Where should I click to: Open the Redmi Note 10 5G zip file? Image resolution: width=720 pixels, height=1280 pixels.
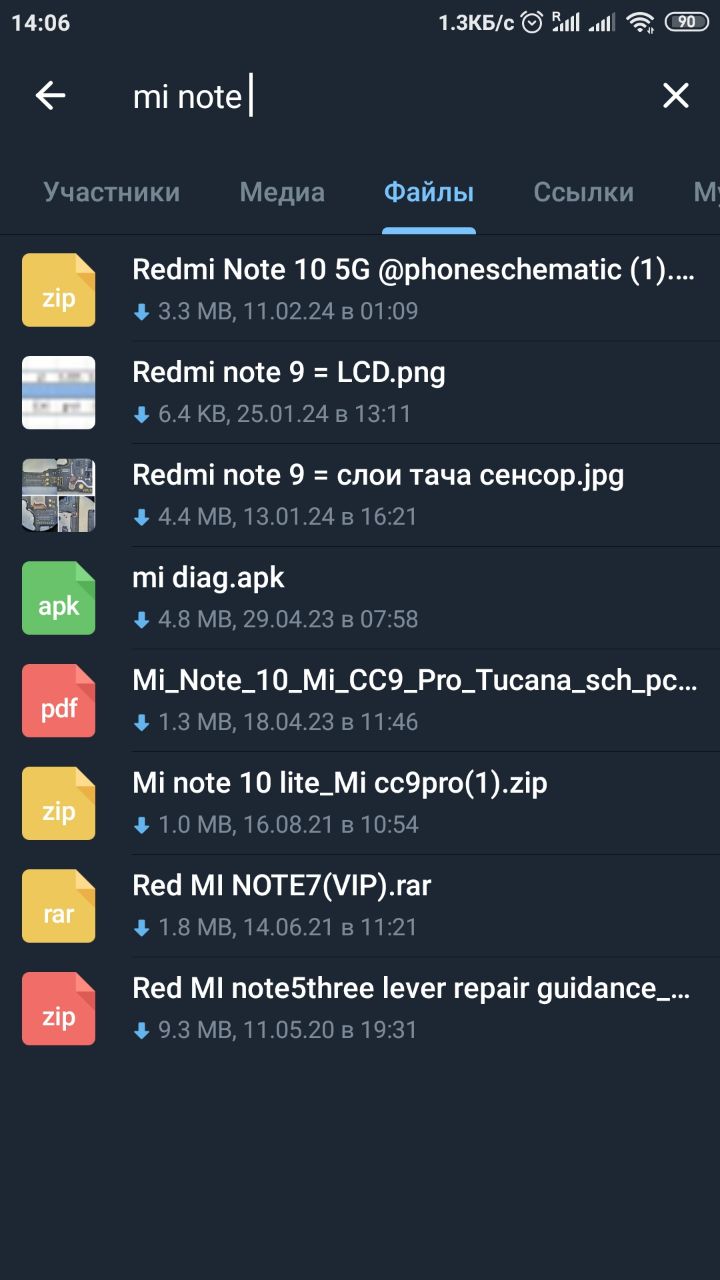360,290
